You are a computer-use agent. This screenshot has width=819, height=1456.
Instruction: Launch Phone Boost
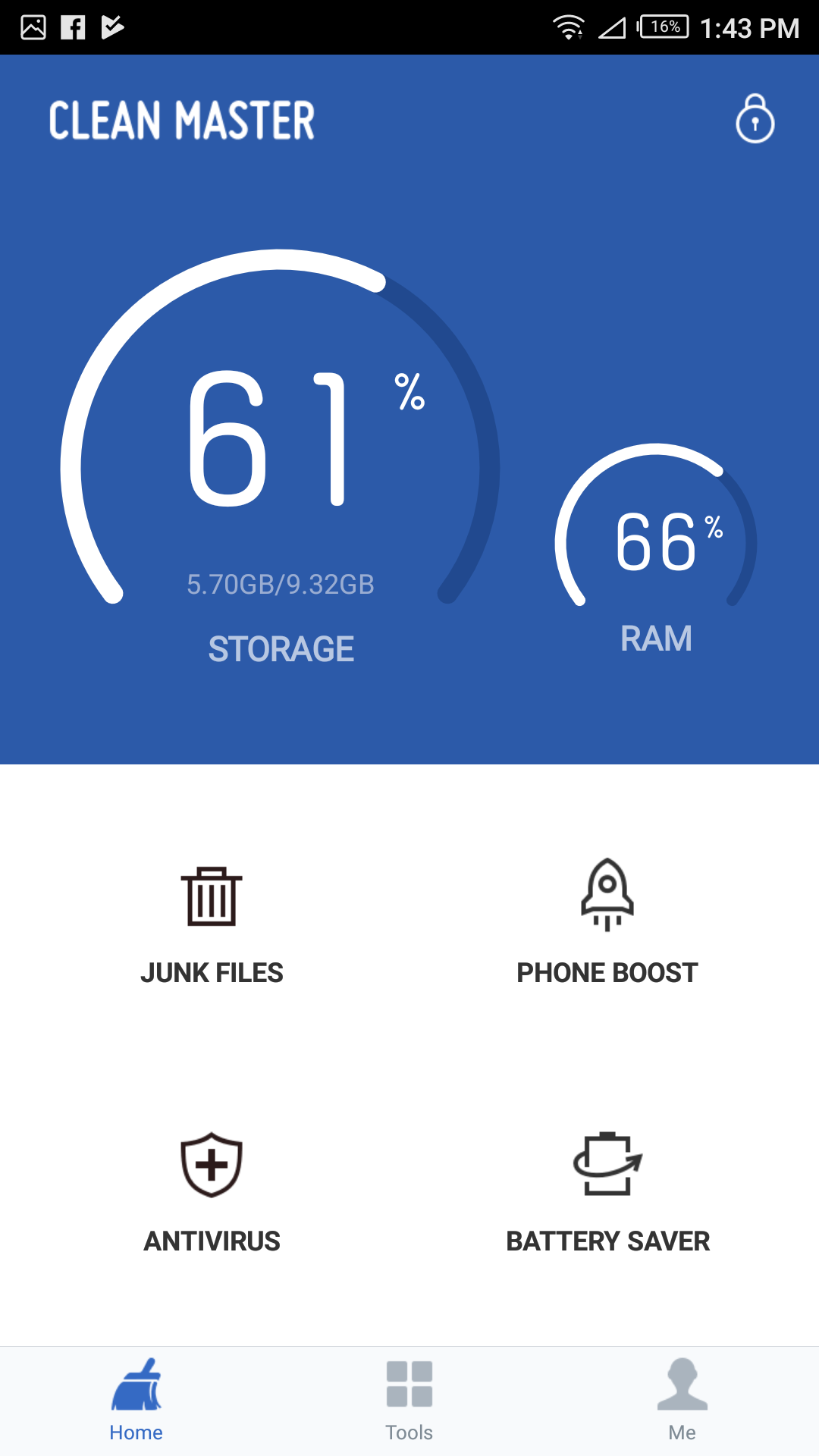tap(607, 922)
